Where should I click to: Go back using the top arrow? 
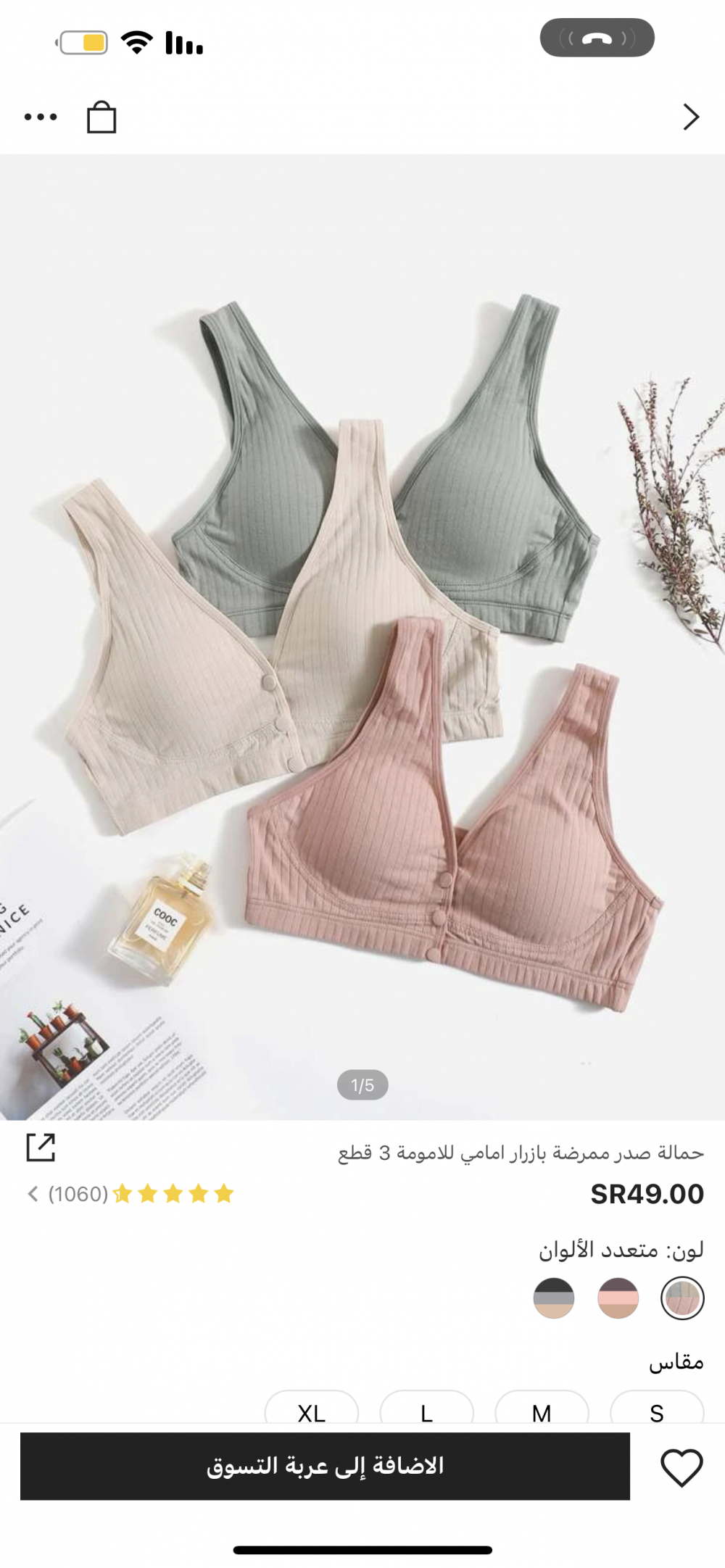(x=691, y=117)
